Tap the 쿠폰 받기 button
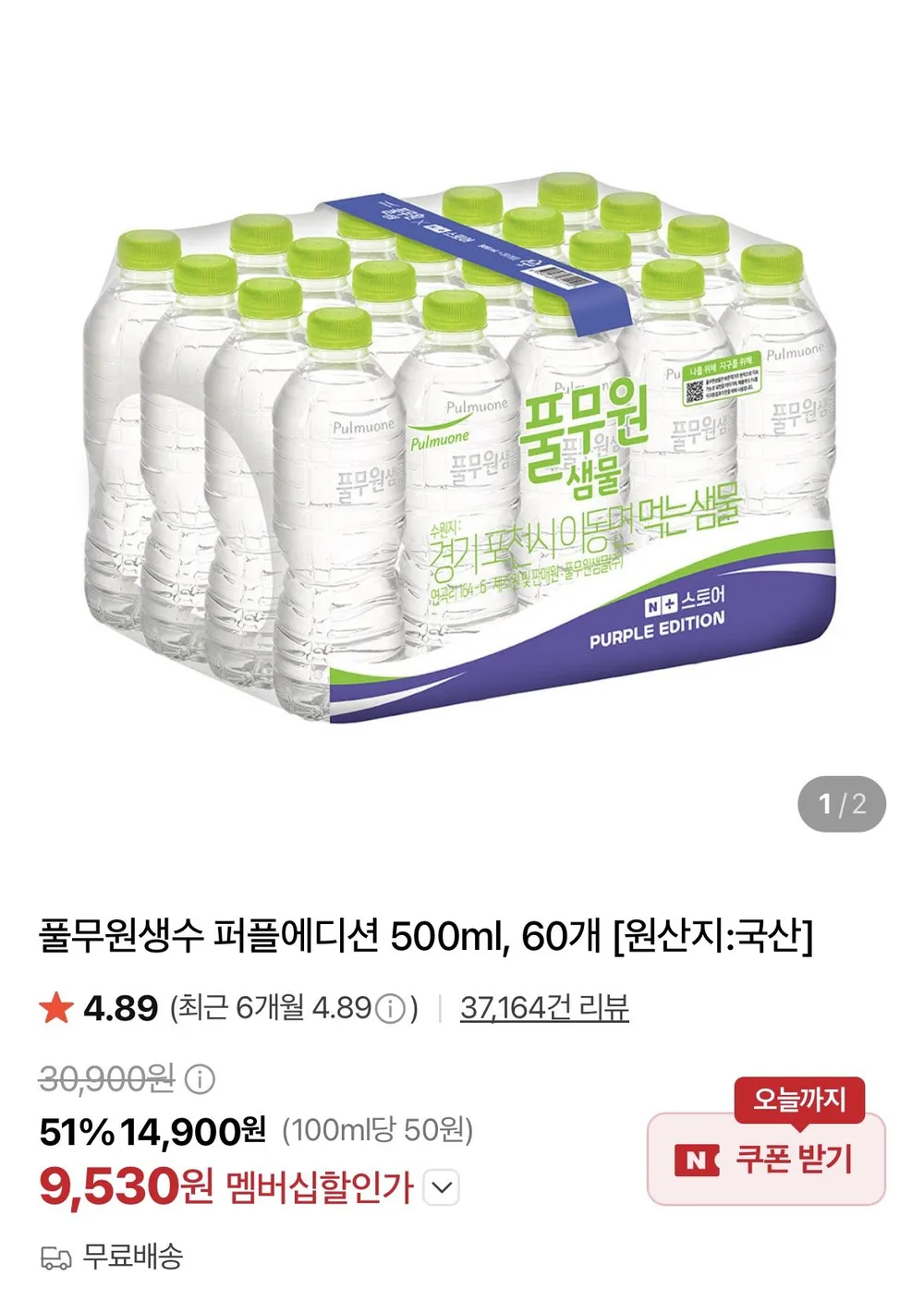Screen dimensions: 924x1301 [x=766, y=1159]
